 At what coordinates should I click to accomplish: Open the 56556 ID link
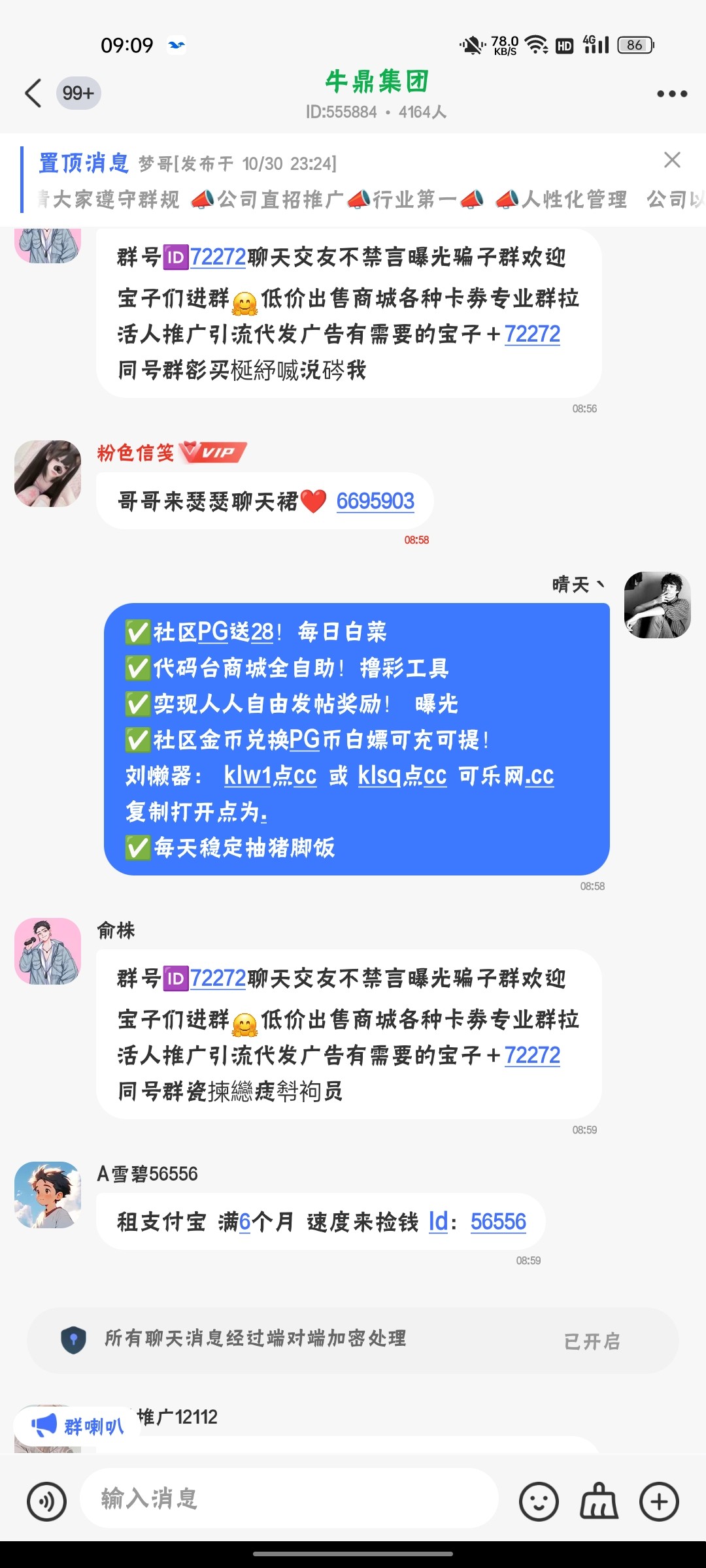[498, 1221]
